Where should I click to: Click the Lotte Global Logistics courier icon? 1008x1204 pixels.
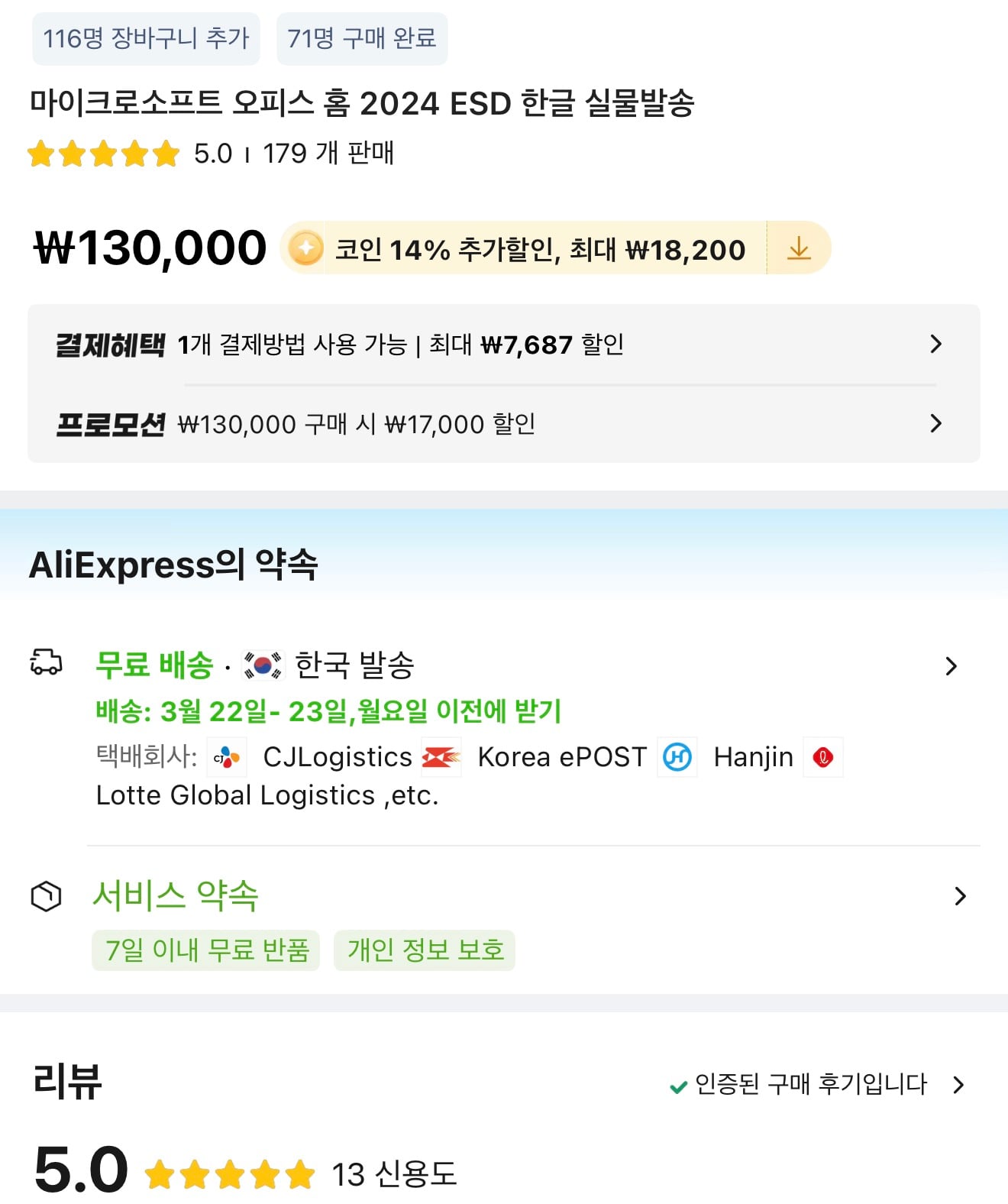pos(823,757)
